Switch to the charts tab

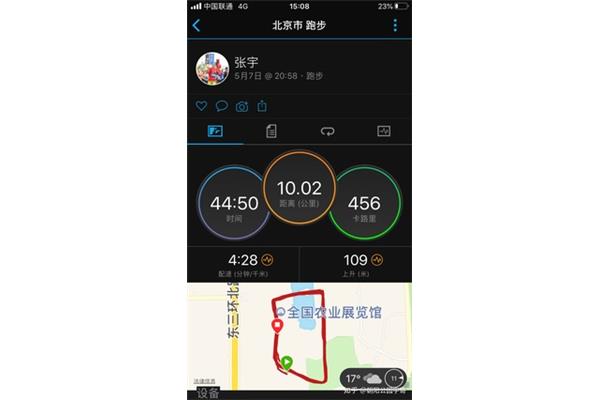[x=383, y=131]
